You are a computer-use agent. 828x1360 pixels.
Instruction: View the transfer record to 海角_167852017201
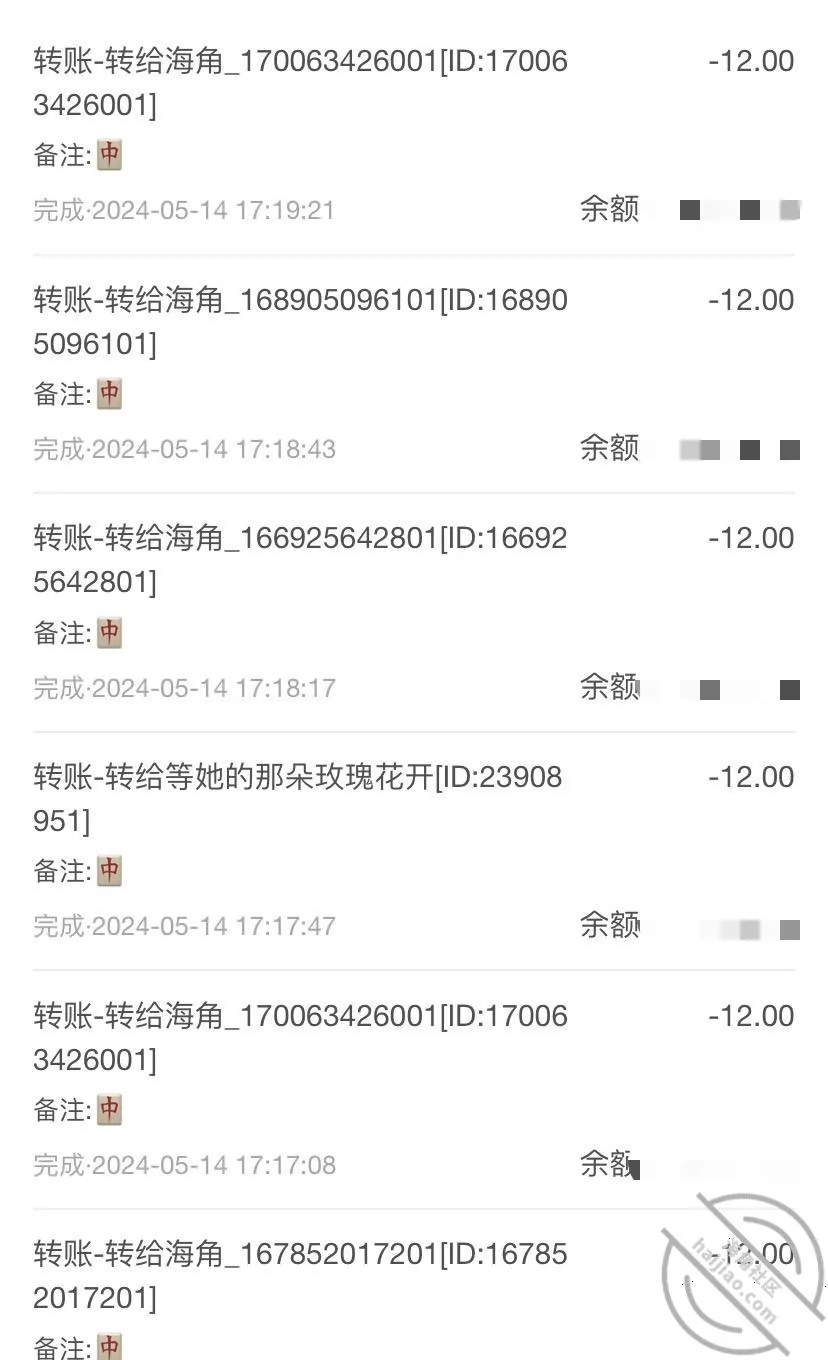tap(414, 1285)
